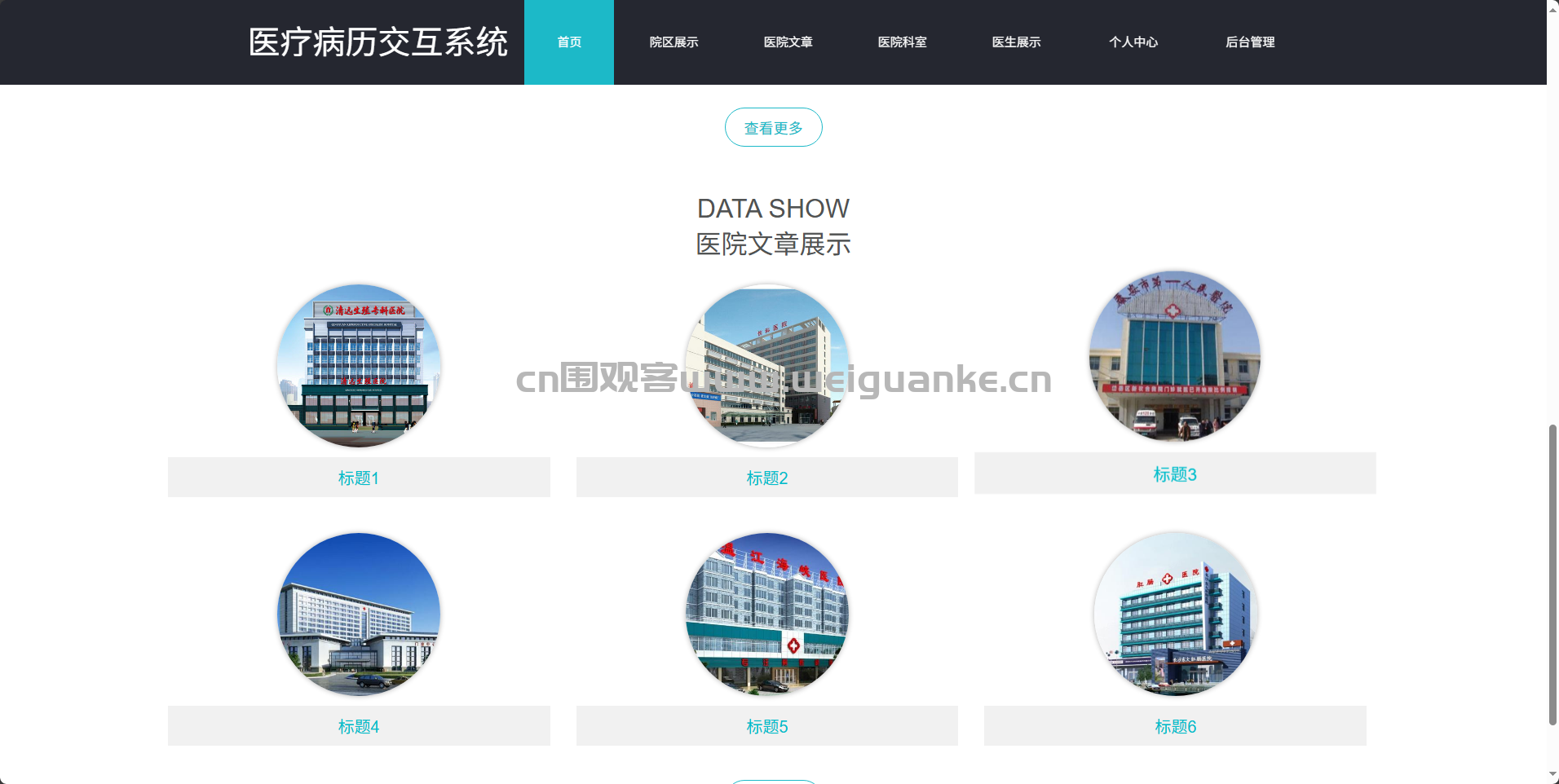The image size is (1559, 784).
Task: Tap the 查看更多 button
Action: click(x=773, y=128)
